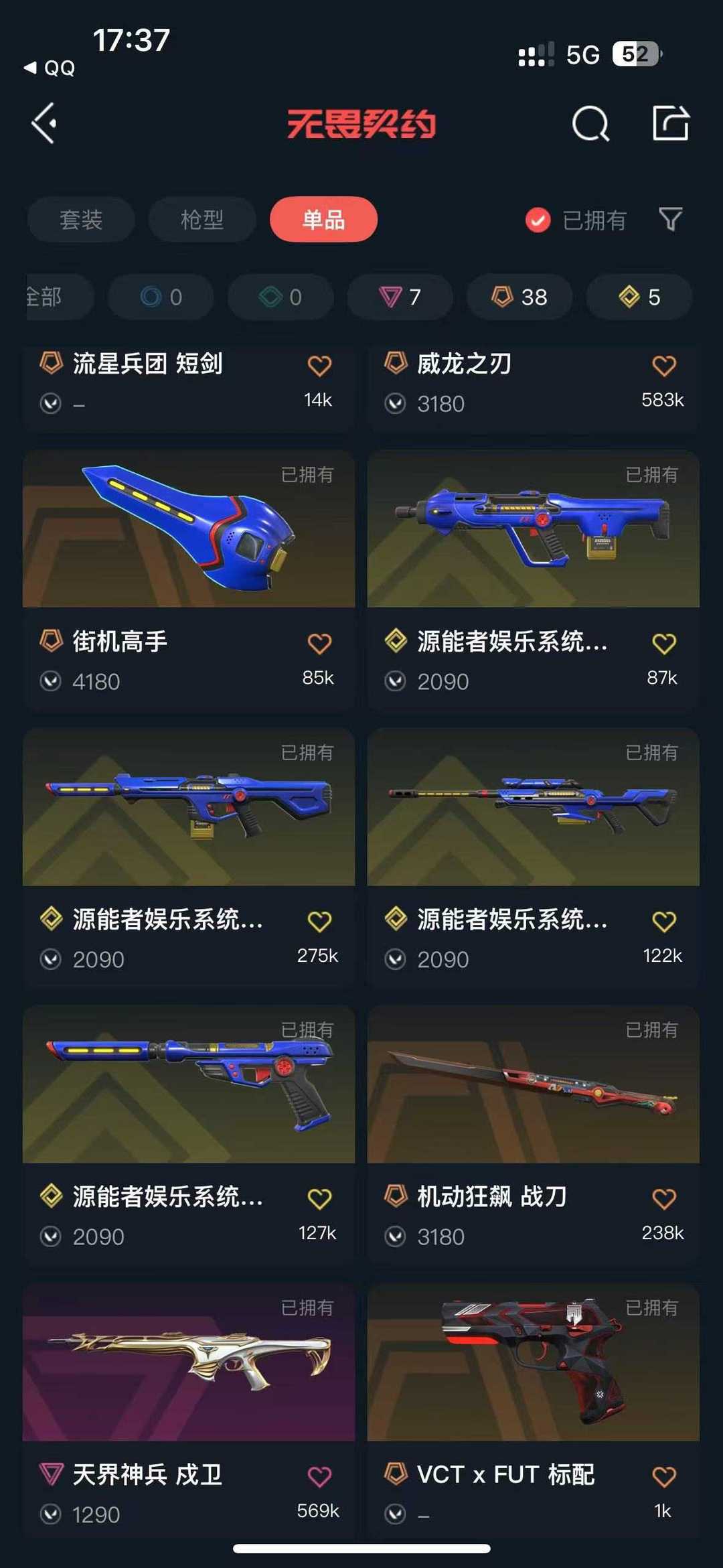This screenshot has width=723, height=1568.
Task: Tap the share icon in the header
Action: point(671,123)
